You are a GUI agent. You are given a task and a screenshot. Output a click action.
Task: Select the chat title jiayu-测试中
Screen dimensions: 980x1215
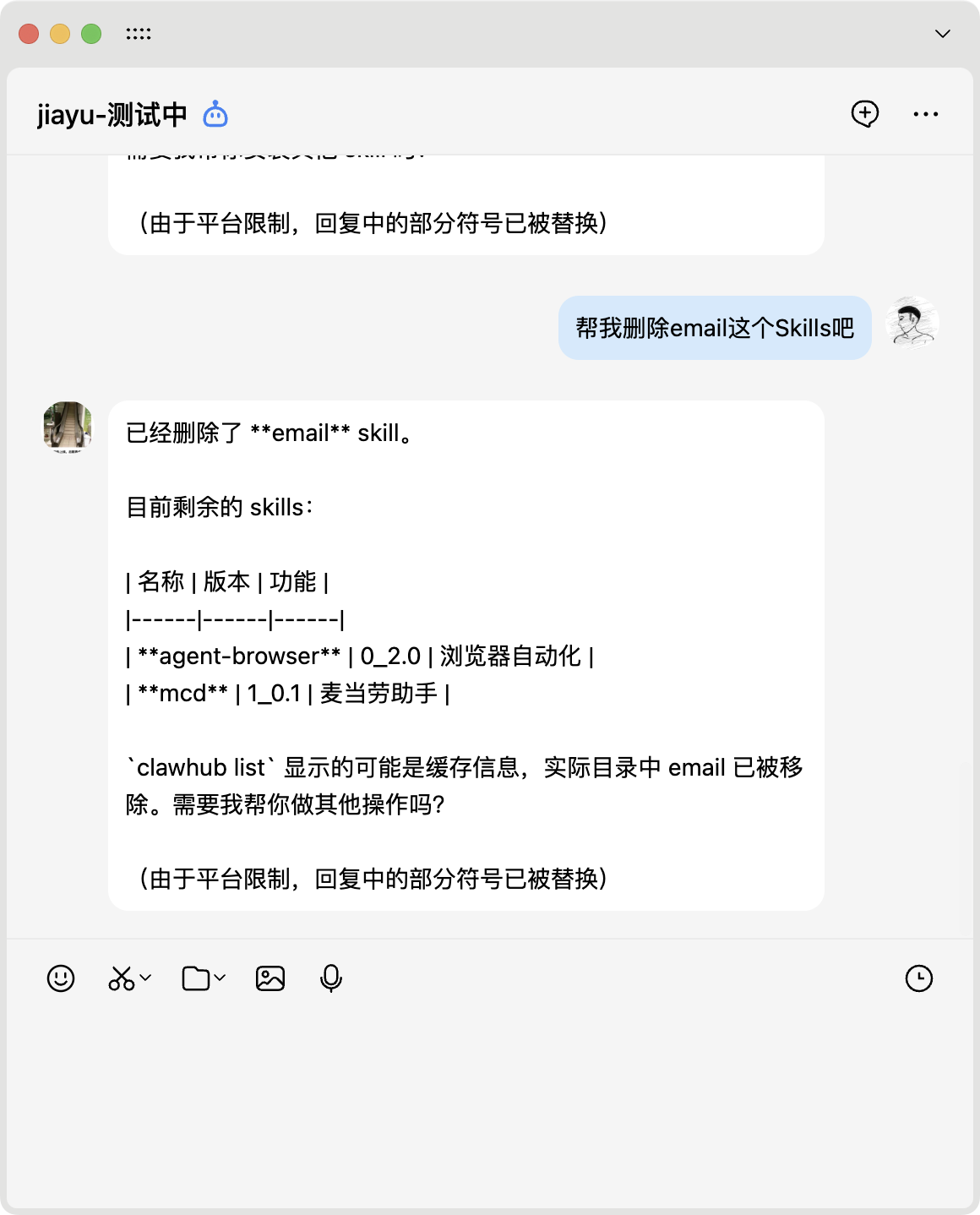click(112, 113)
